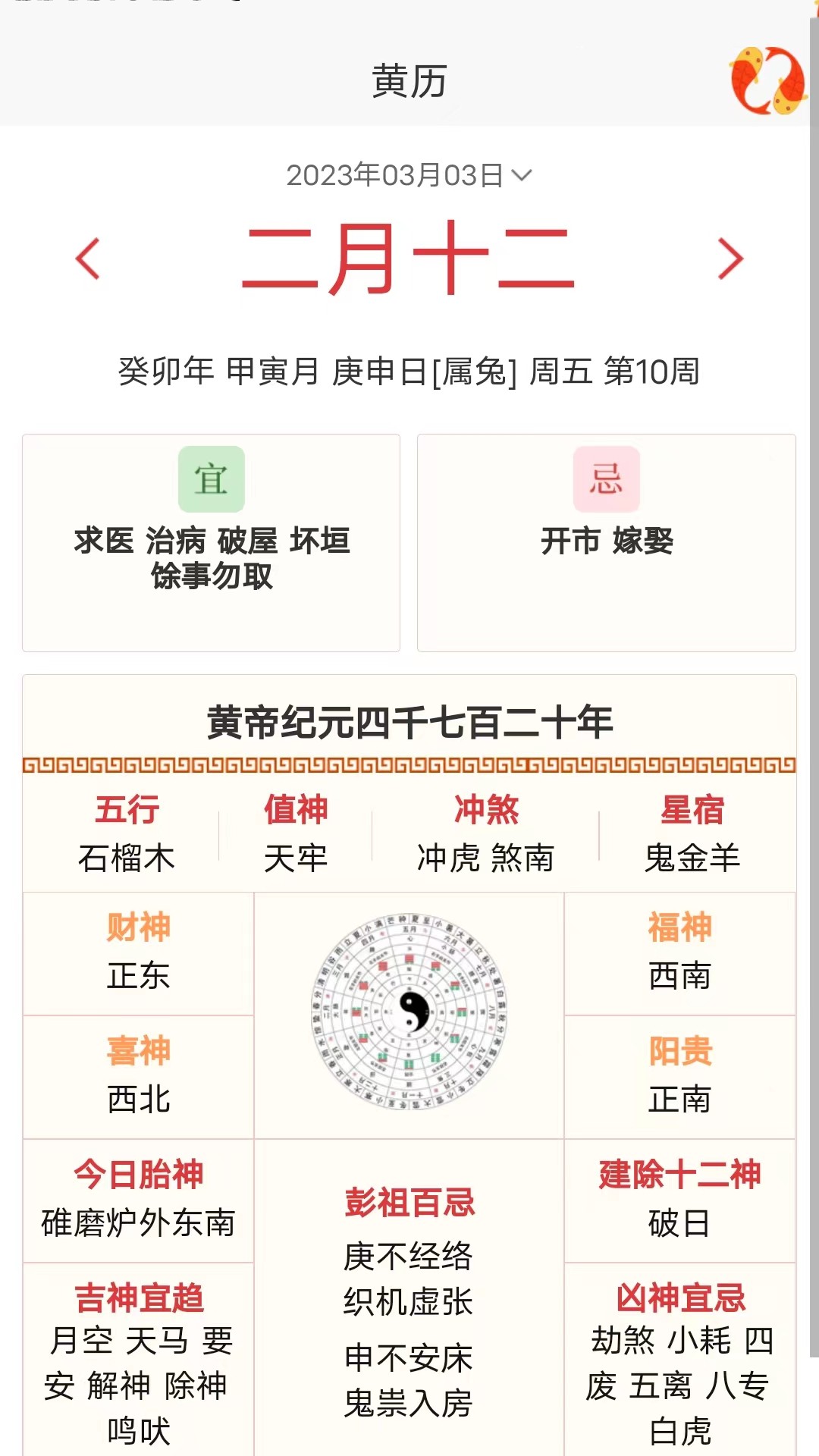Image resolution: width=819 pixels, height=1456 pixels.
Task: Tap the 财神 direction entry showing 正东
Action: tap(136, 952)
